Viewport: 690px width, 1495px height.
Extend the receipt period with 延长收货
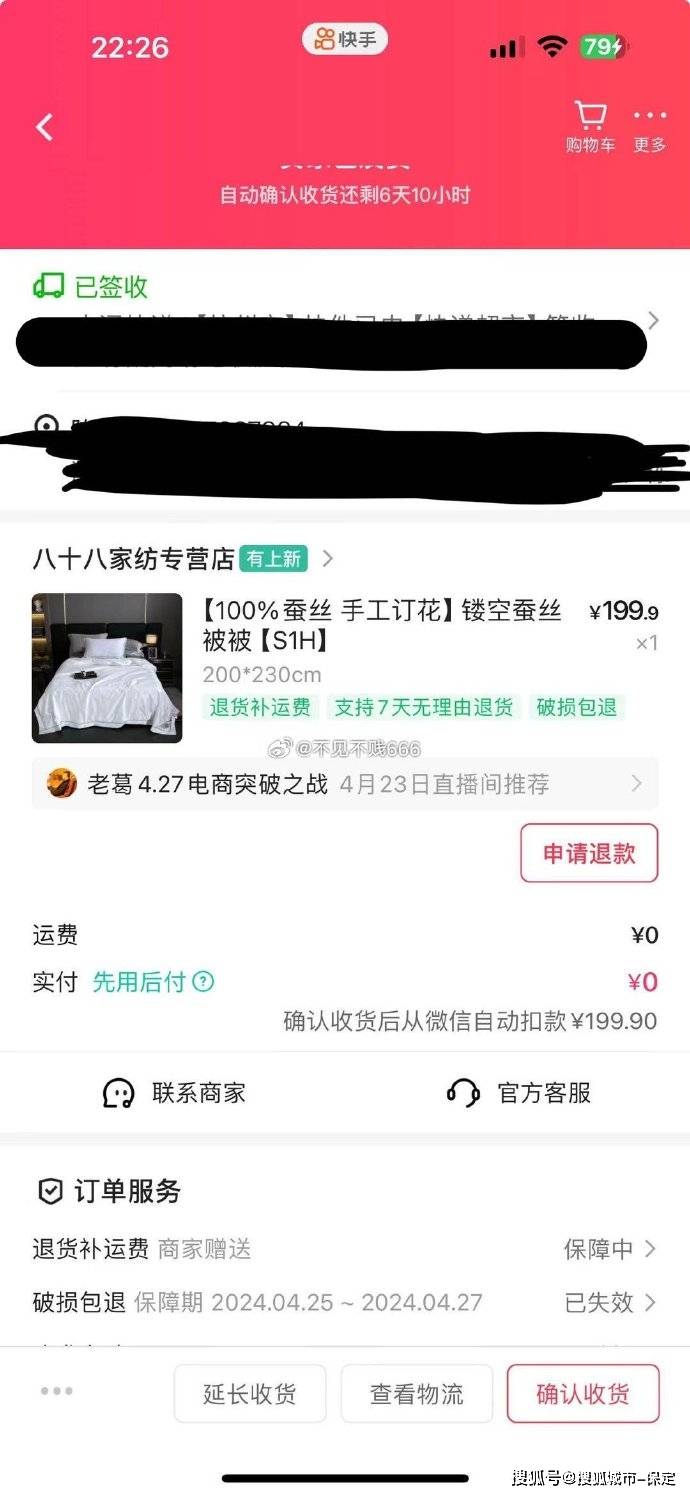click(x=250, y=1393)
